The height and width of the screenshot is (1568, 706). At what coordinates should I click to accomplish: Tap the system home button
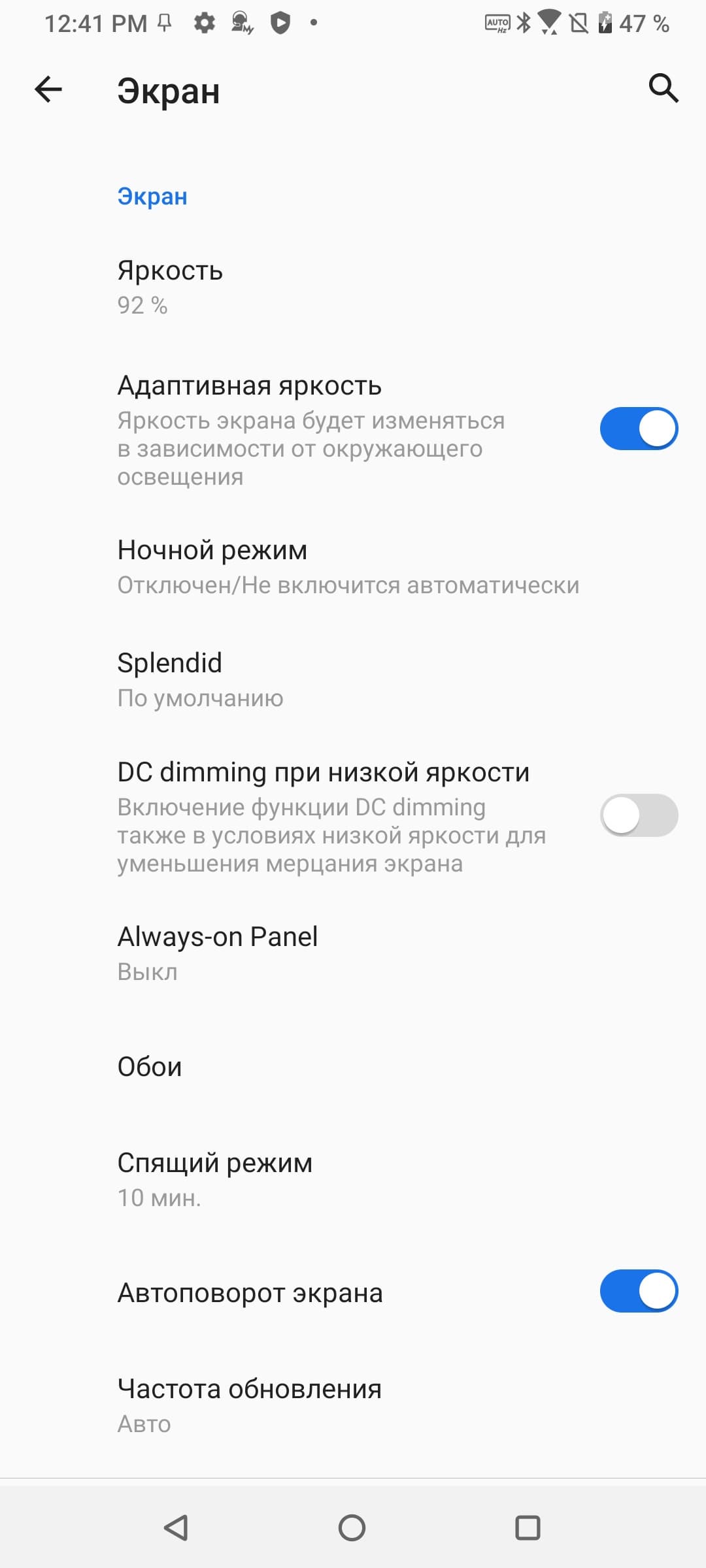tap(352, 1527)
